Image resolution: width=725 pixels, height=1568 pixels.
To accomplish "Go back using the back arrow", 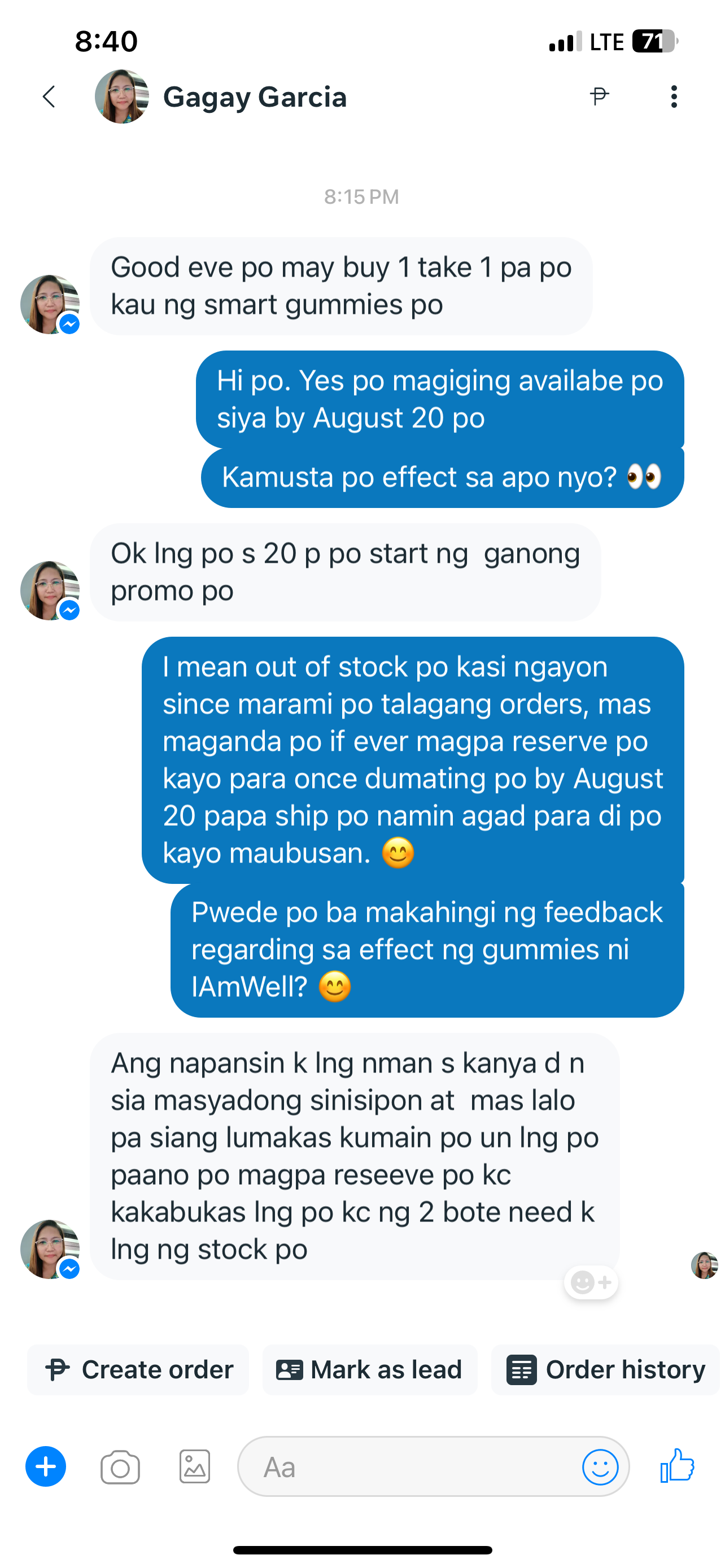I will click(x=49, y=97).
